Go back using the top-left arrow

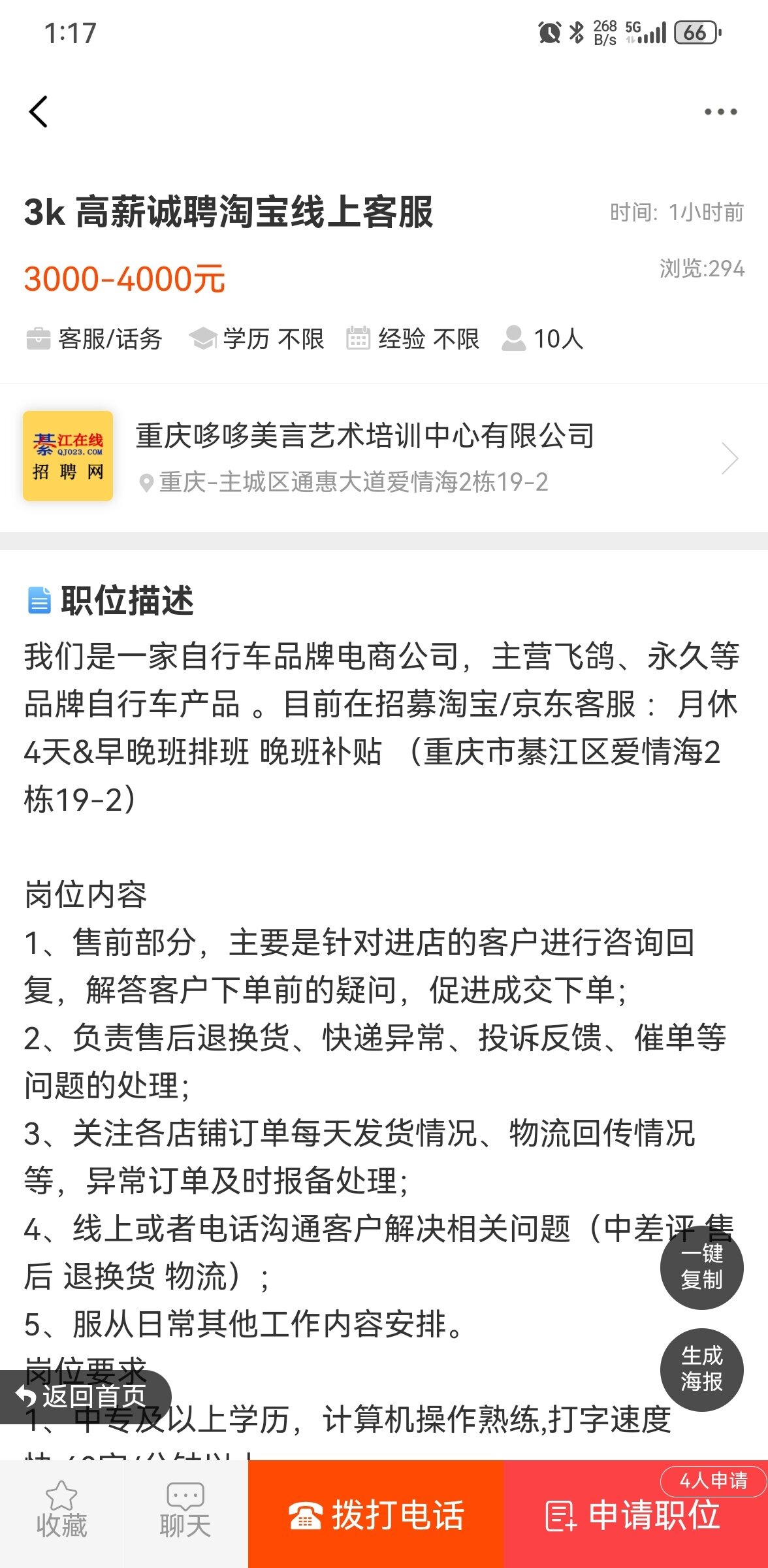click(x=39, y=112)
